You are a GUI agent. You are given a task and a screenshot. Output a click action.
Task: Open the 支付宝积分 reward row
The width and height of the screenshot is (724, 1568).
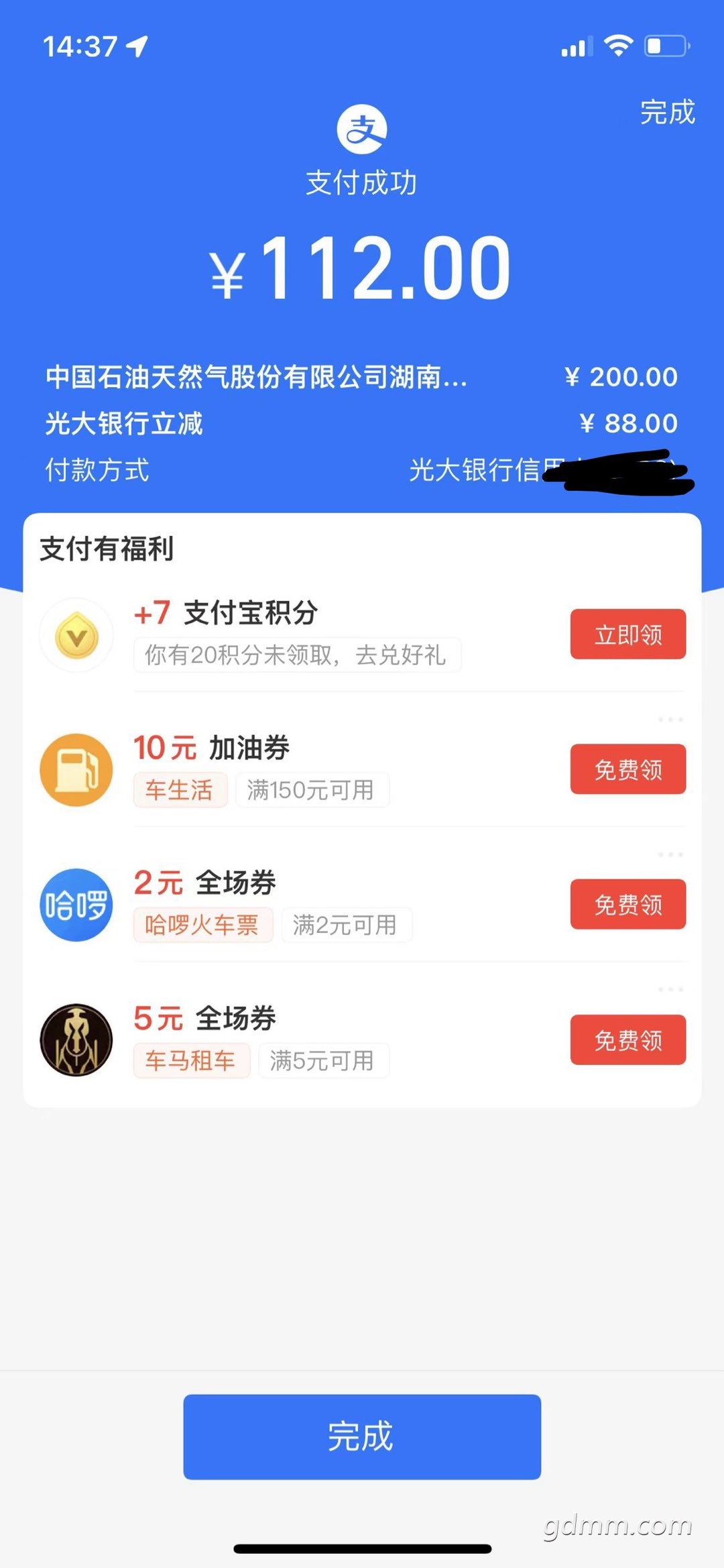(362, 634)
